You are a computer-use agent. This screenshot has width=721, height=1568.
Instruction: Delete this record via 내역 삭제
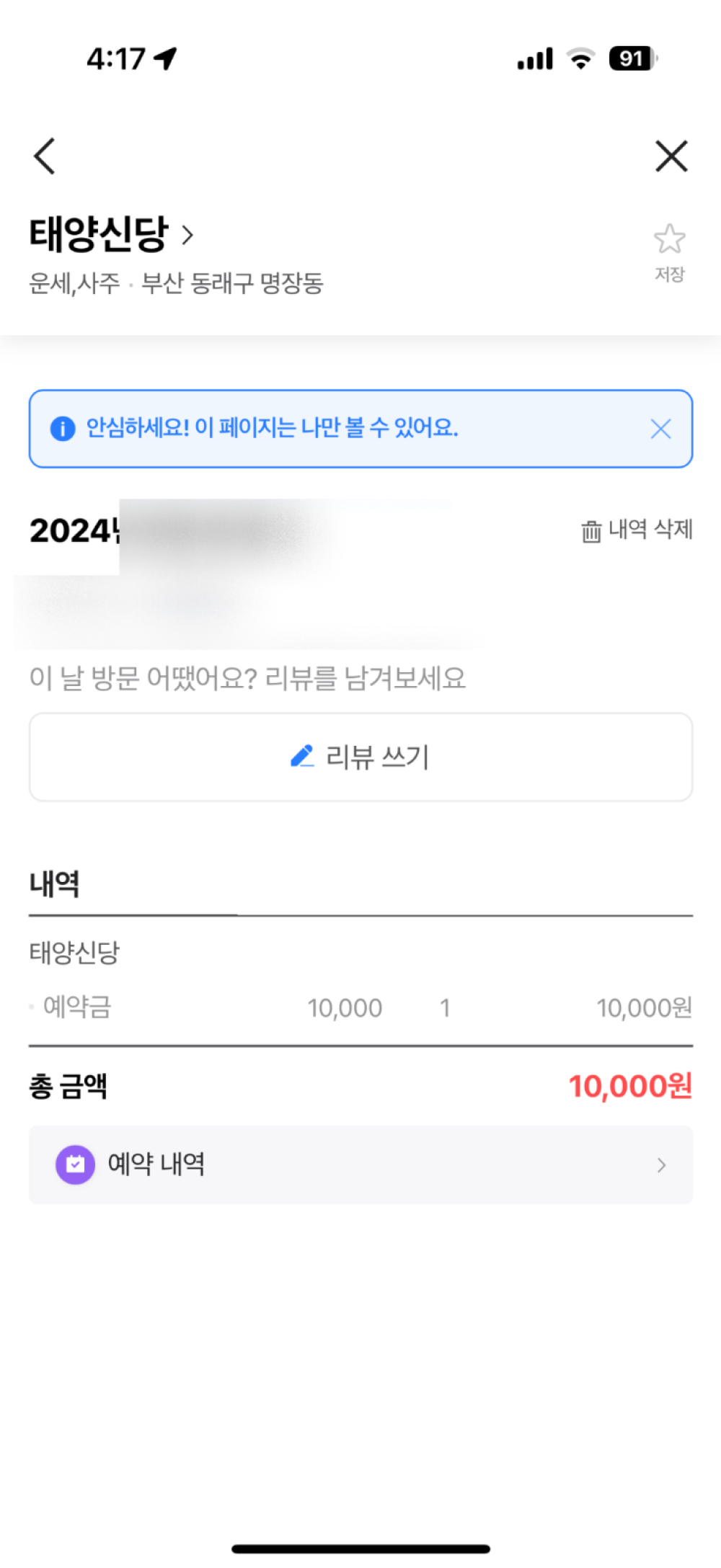pyautogui.click(x=637, y=530)
